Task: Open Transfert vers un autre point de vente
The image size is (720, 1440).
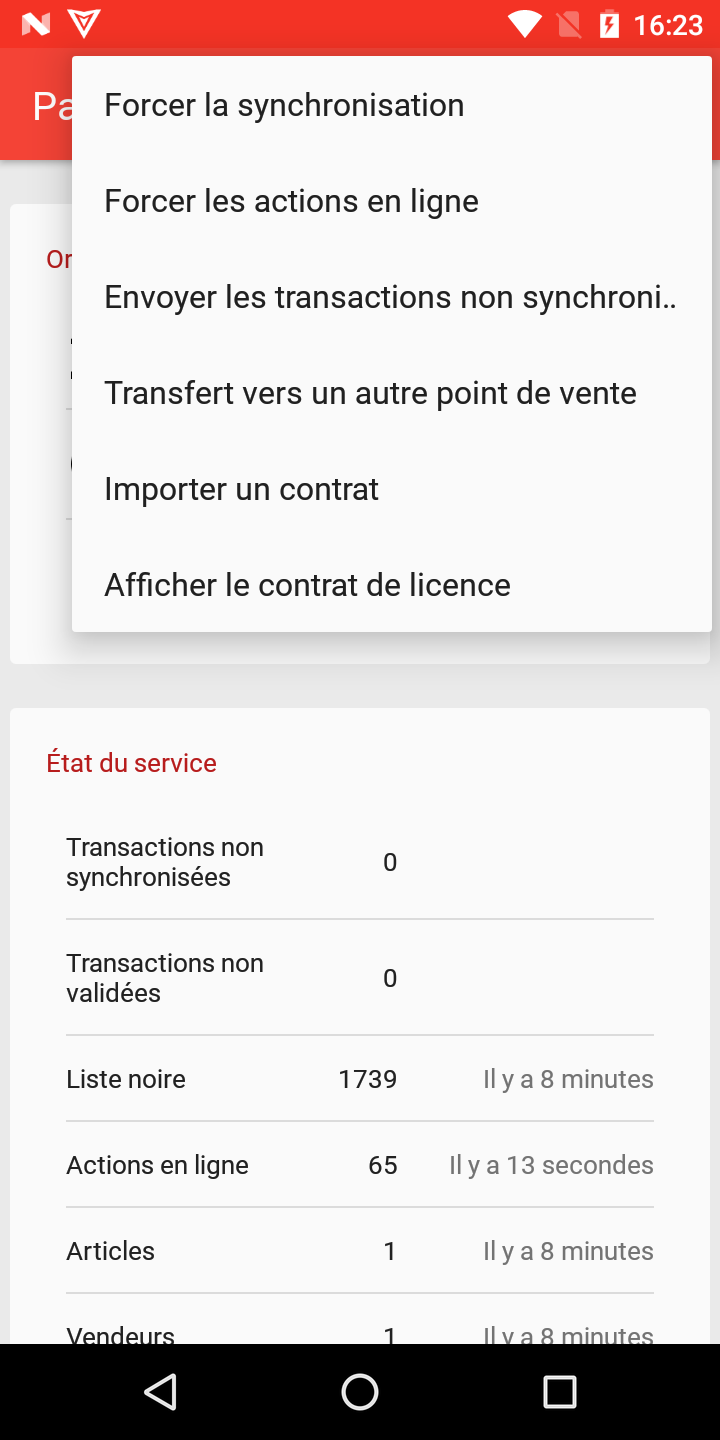Action: click(370, 393)
